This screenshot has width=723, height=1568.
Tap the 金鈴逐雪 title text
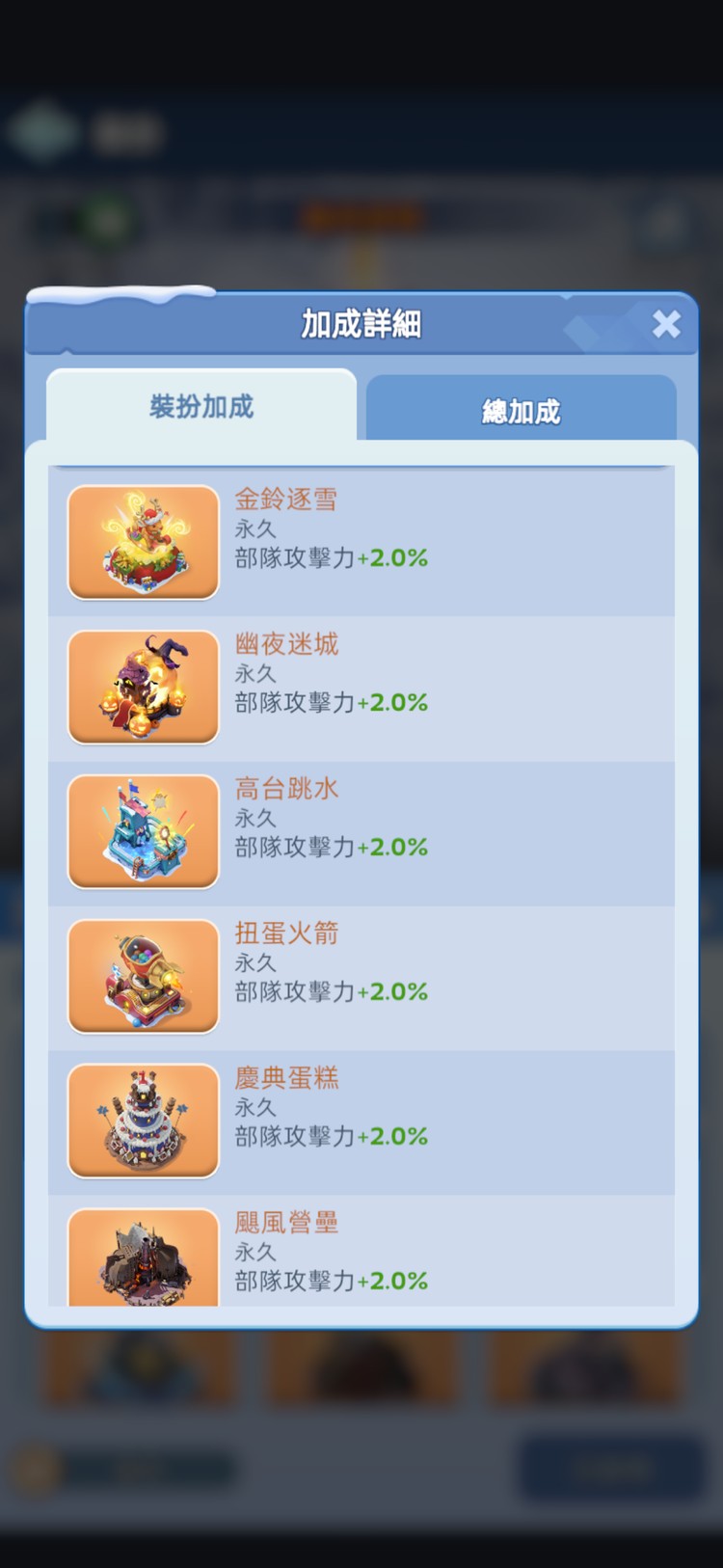click(285, 499)
